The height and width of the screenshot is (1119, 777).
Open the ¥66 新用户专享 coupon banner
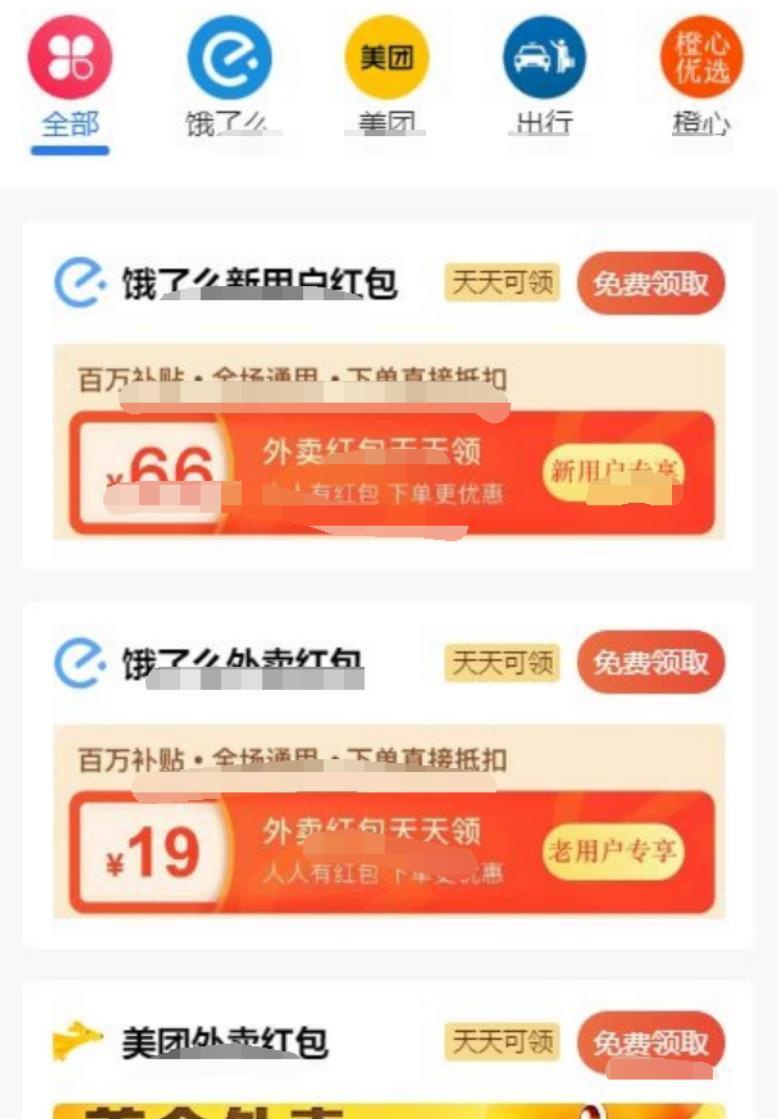point(392,472)
